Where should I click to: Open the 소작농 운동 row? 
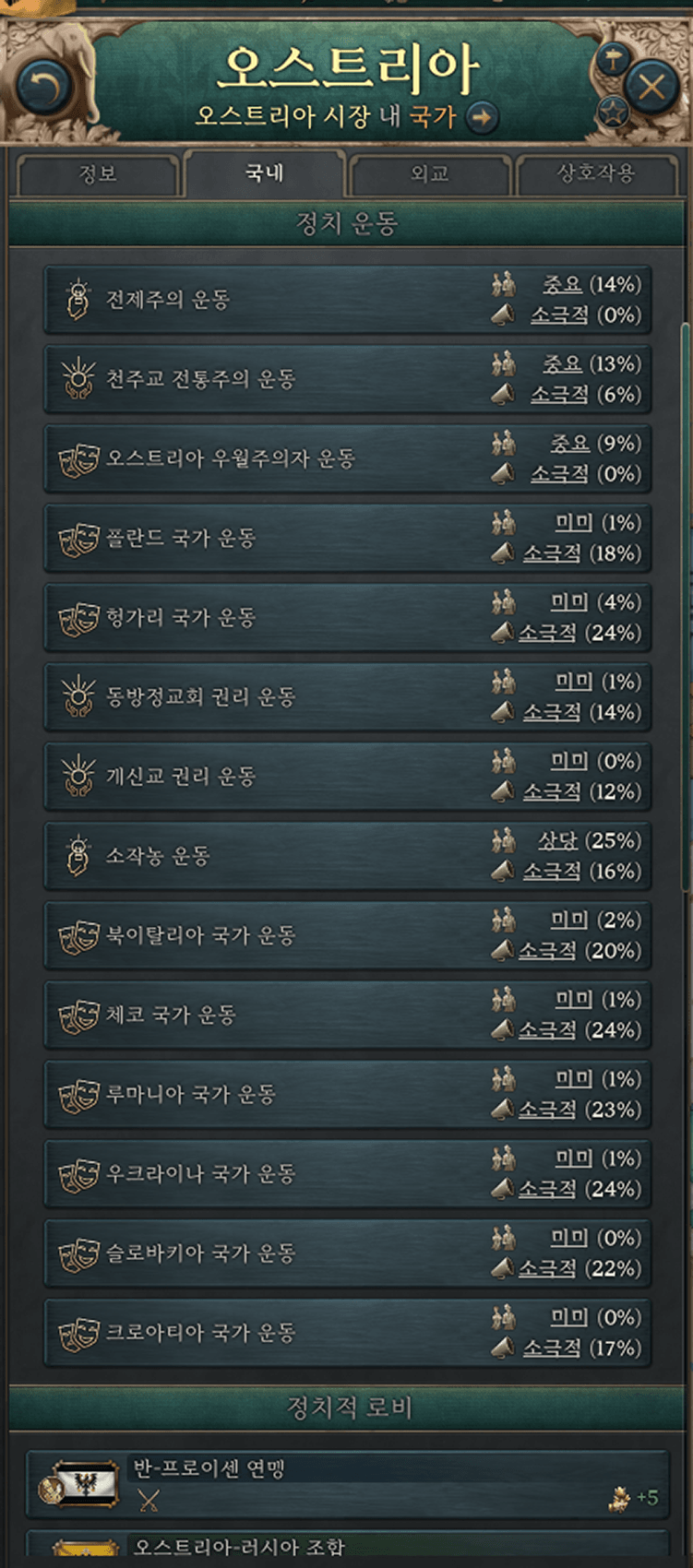point(277,855)
